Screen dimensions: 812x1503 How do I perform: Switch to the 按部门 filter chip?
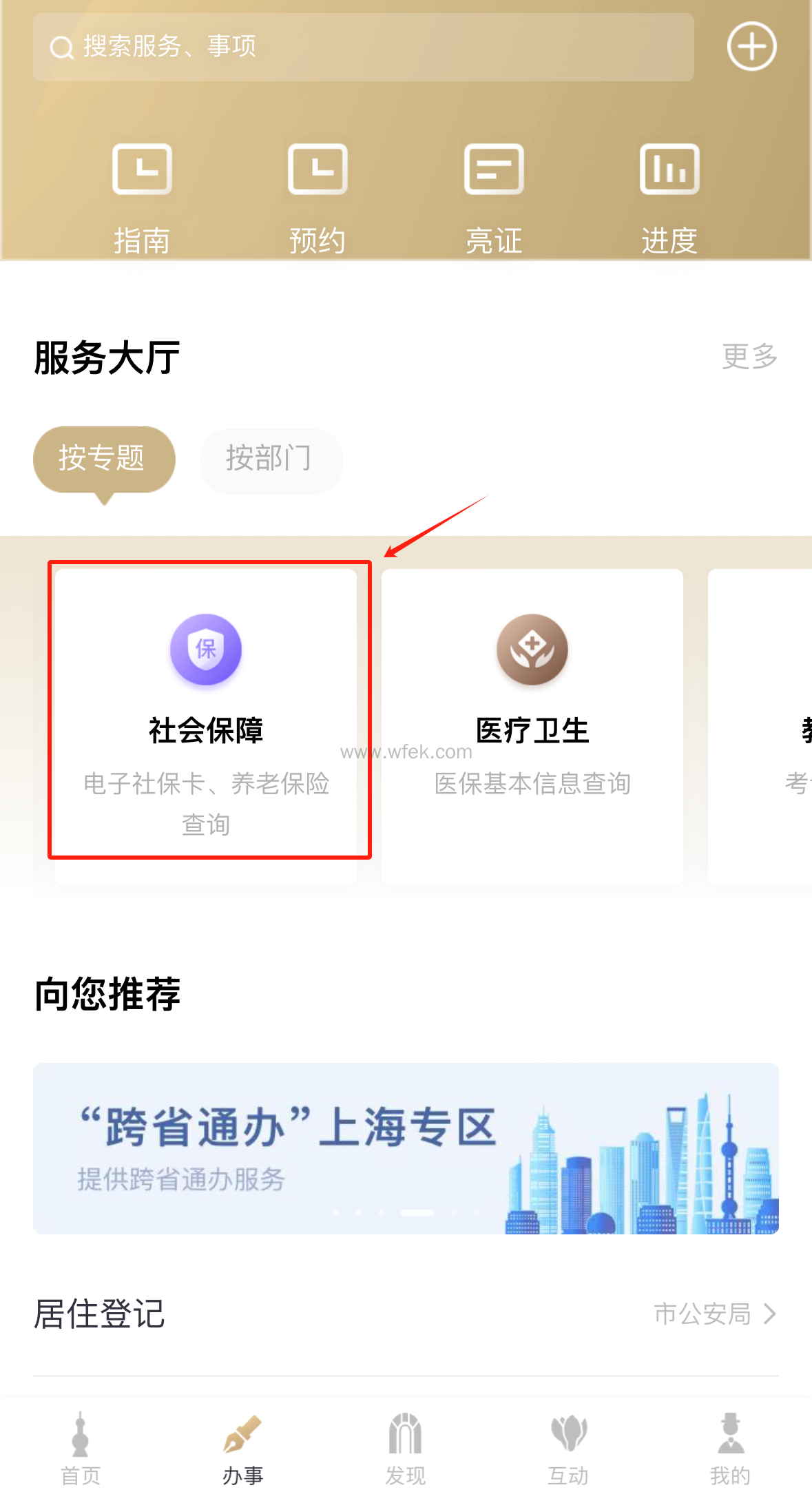(271, 460)
